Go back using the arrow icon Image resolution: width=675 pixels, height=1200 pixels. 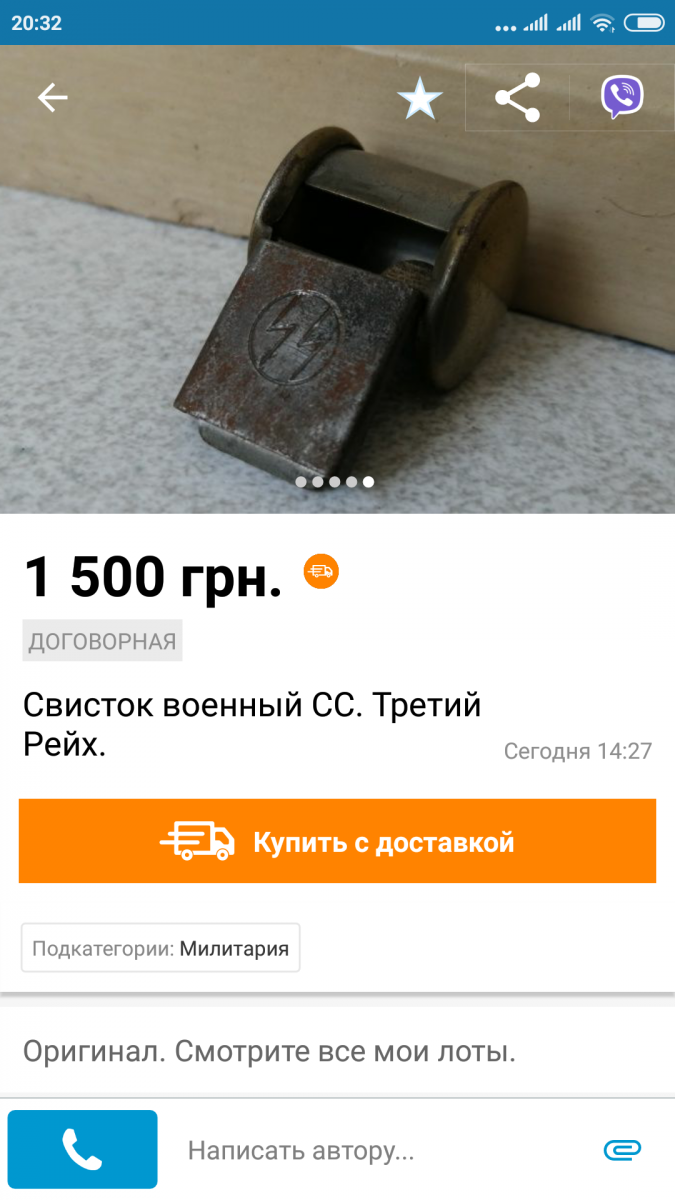[x=52, y=97]
